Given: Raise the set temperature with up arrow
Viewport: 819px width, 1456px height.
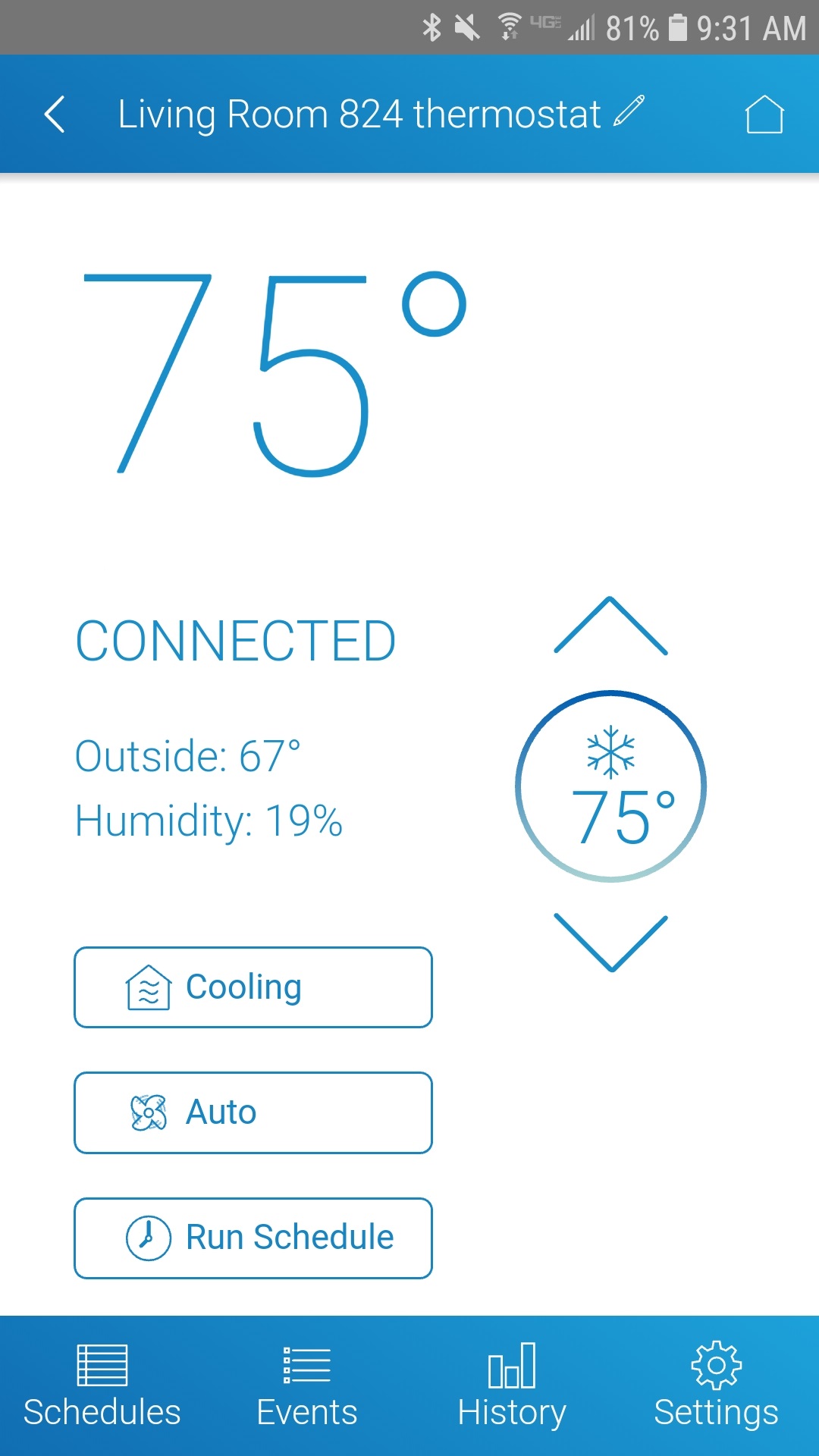Looking at the screenshot, I should coord(611,626).
